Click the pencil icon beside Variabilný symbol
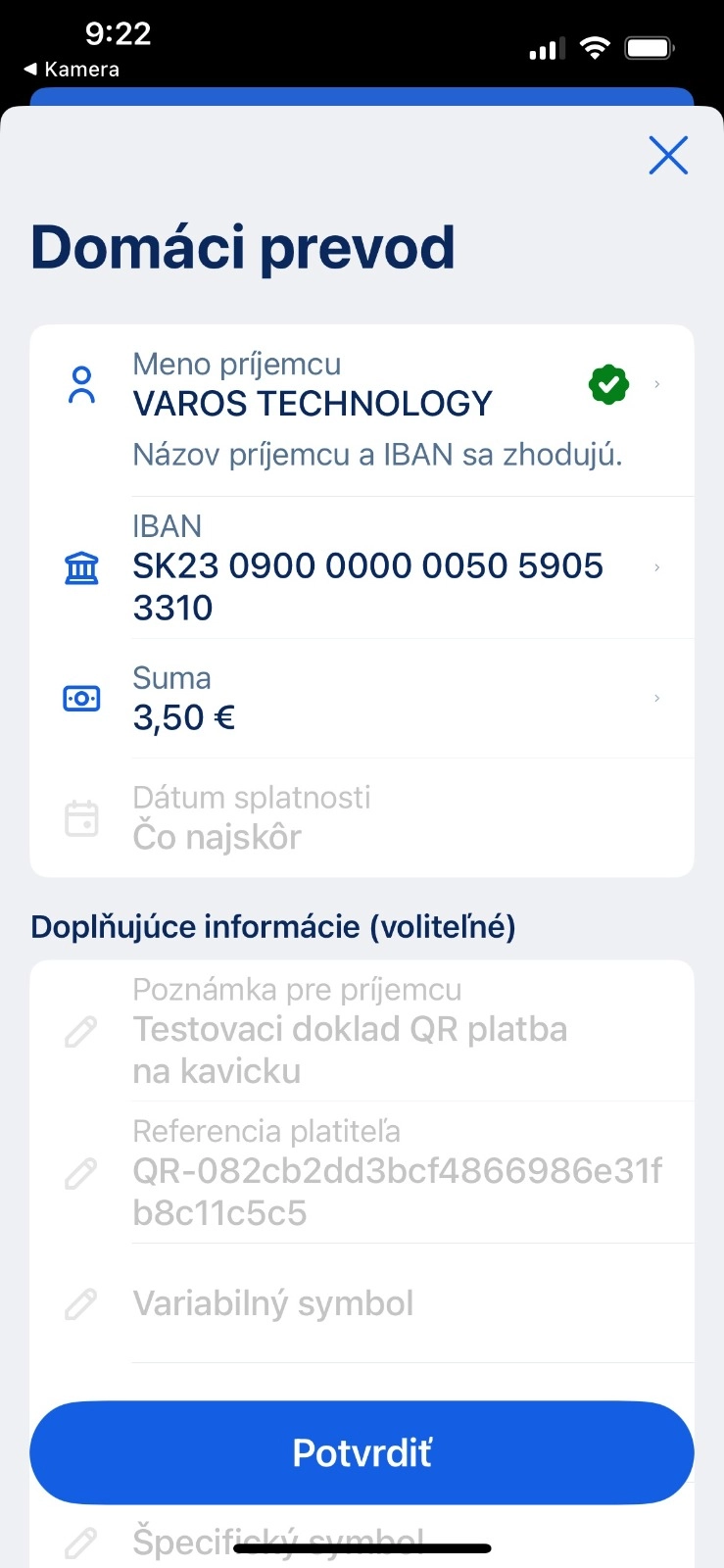Viewport: 724px width, 1568px height. (82, 1304)
